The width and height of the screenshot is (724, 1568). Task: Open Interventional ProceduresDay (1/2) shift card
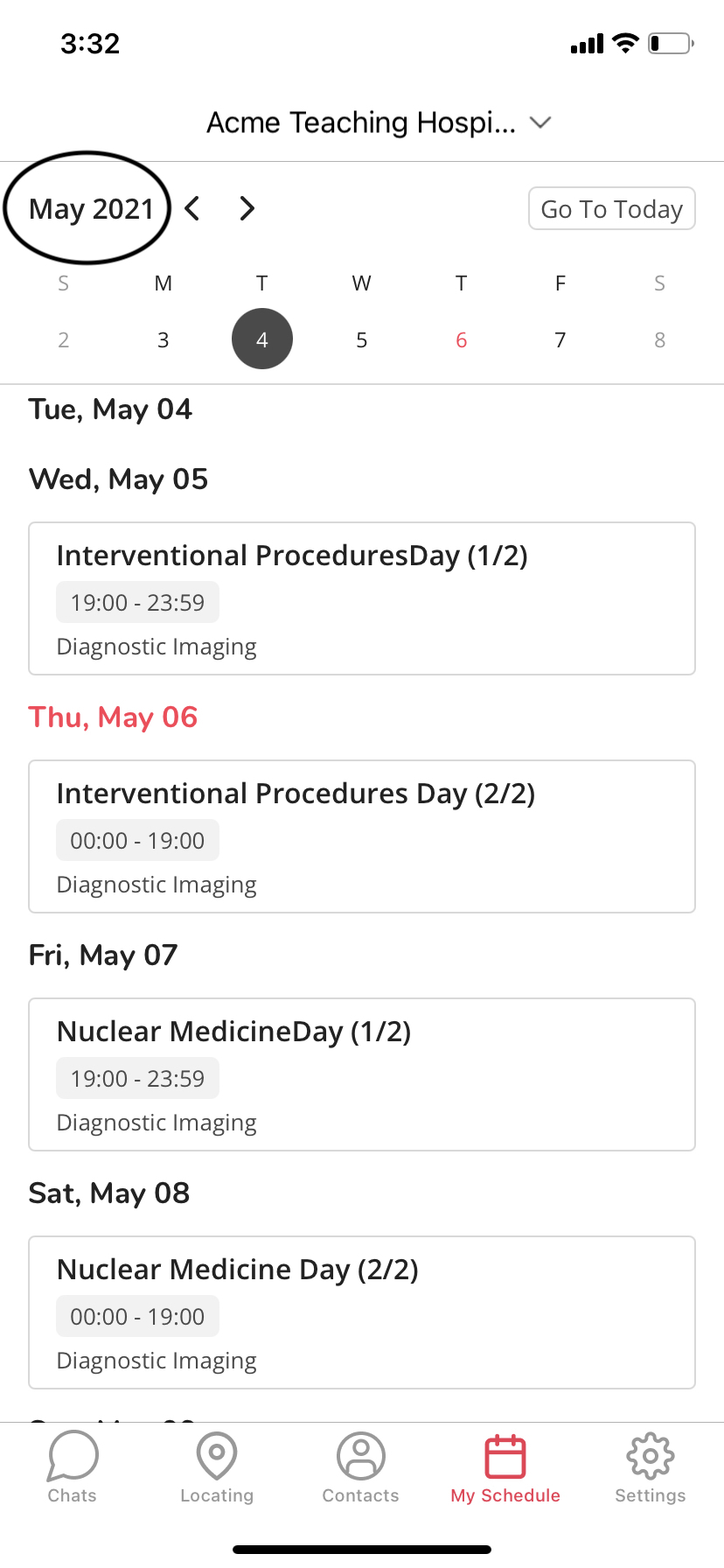click(x=362, y=598)
